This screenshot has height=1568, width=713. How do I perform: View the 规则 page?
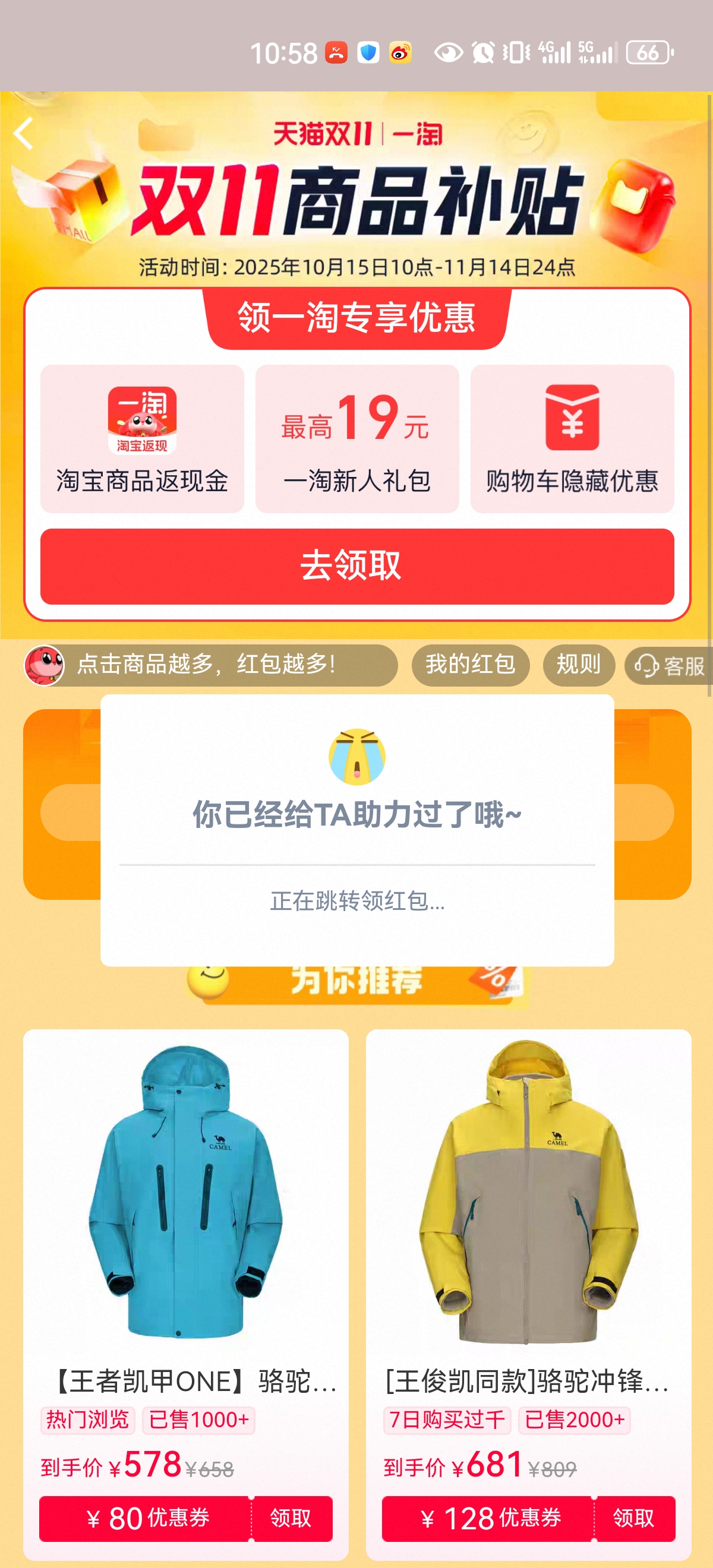click(579, 665)
